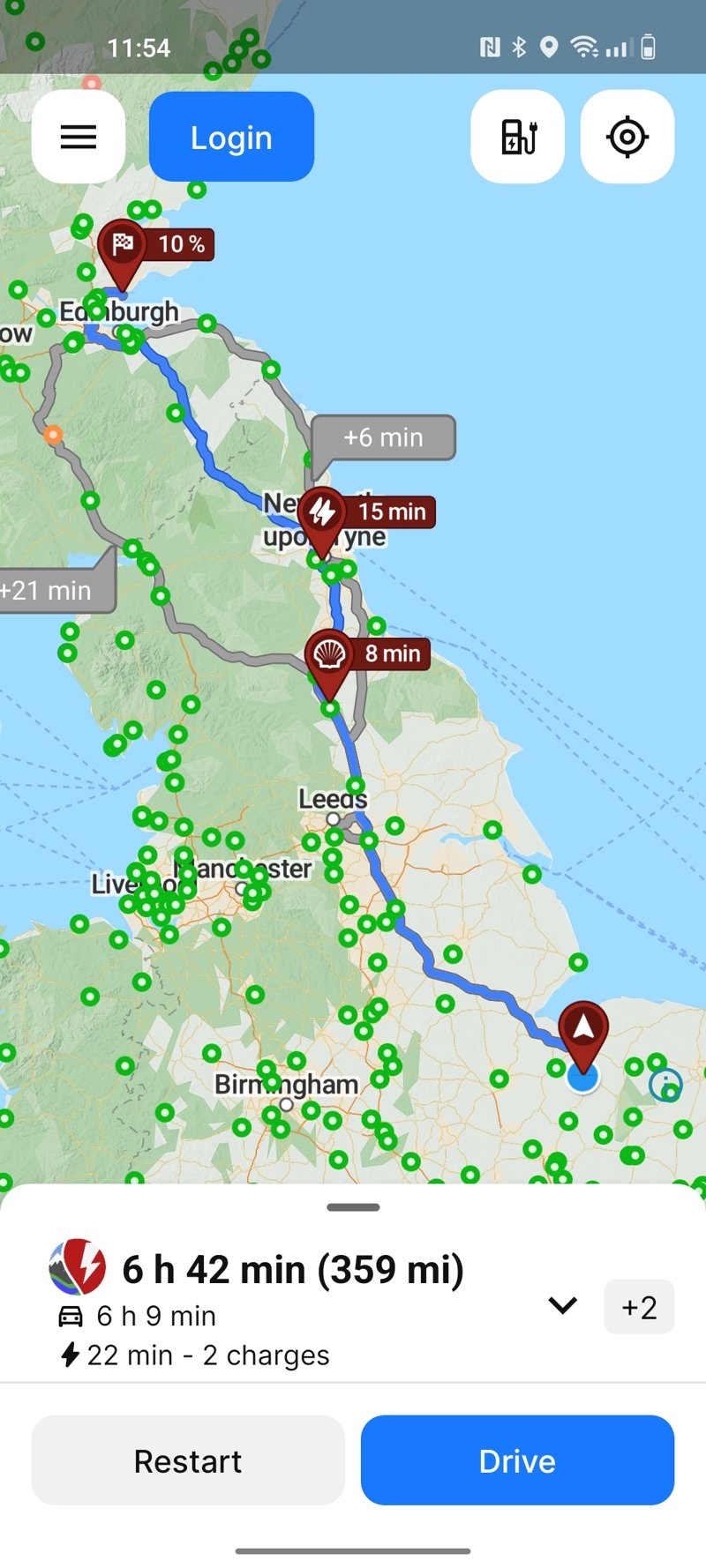Image resolution: width=706 pixels, height=1568 pixels.
Task: Choose the +21 min alternative route
Action: pos(55,590)
